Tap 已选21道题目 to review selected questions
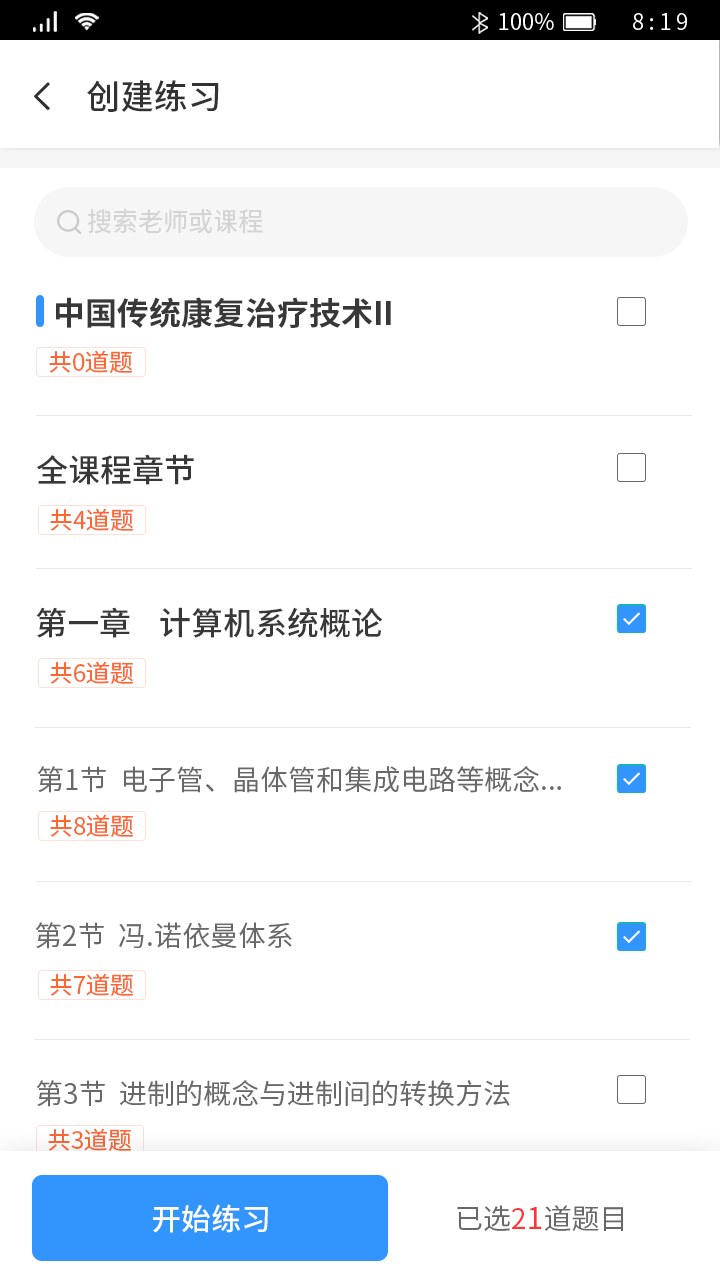Screen dimensions: 720x1280 click(x=540, y=1218)
